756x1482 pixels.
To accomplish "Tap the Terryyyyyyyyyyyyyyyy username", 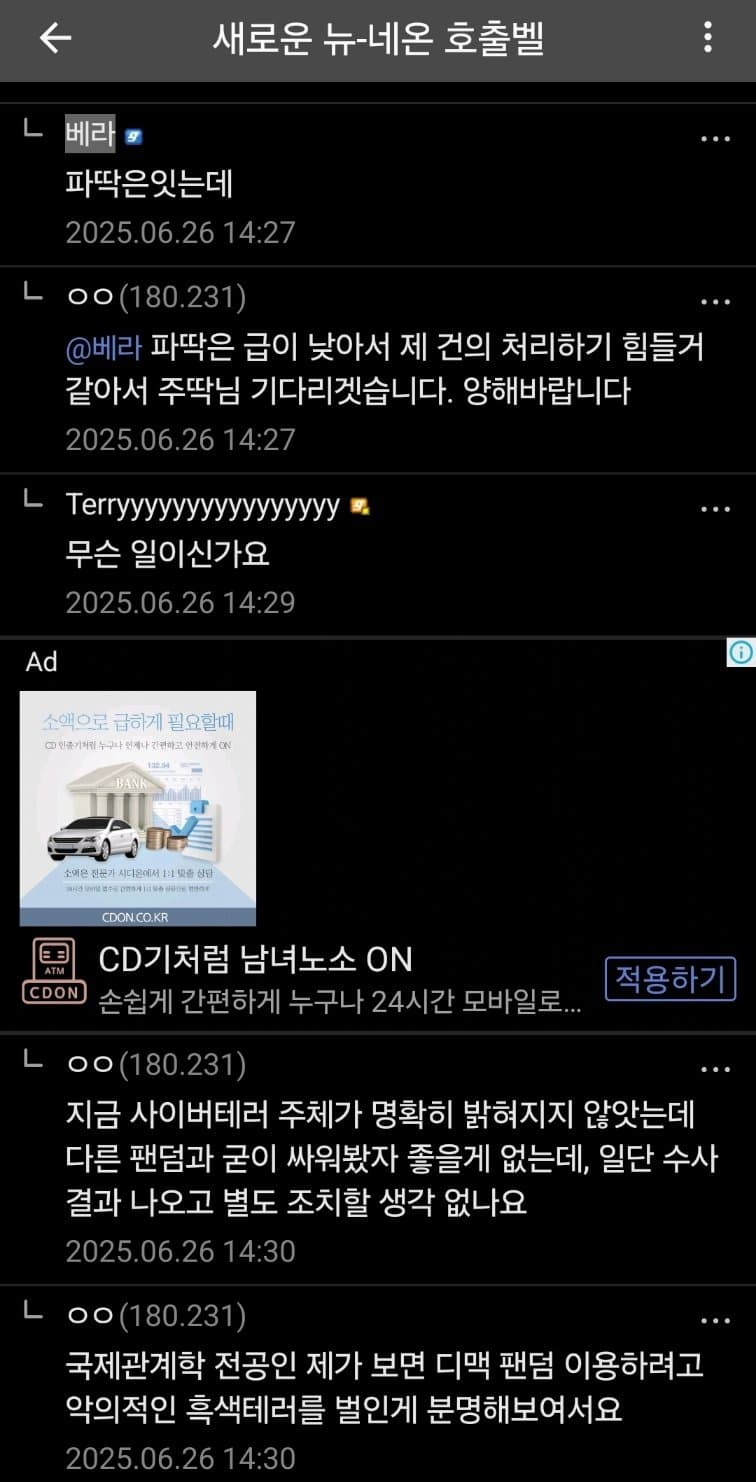I will pyautogui.click(x=203, y=506).
